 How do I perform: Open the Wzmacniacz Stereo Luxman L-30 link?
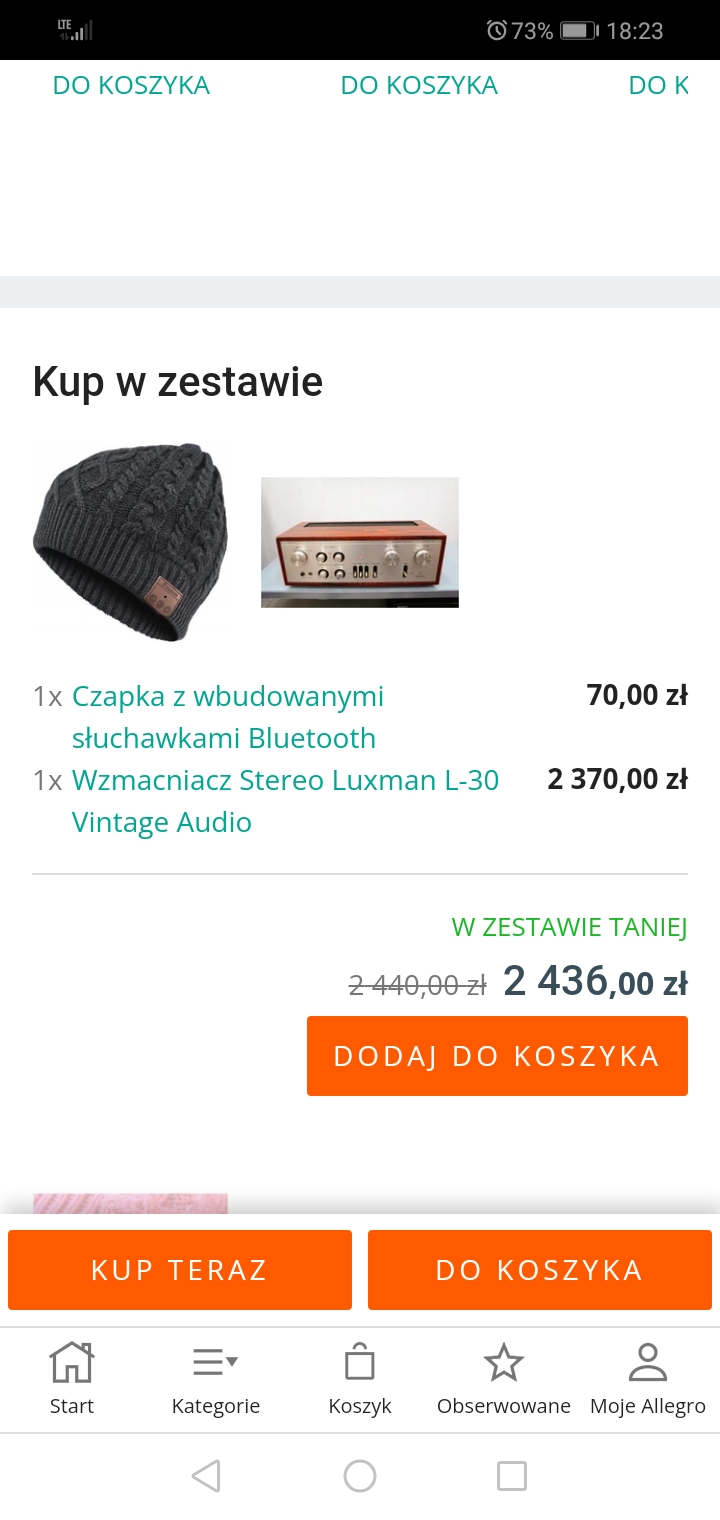pyautogui.click(x=285, y=800)
